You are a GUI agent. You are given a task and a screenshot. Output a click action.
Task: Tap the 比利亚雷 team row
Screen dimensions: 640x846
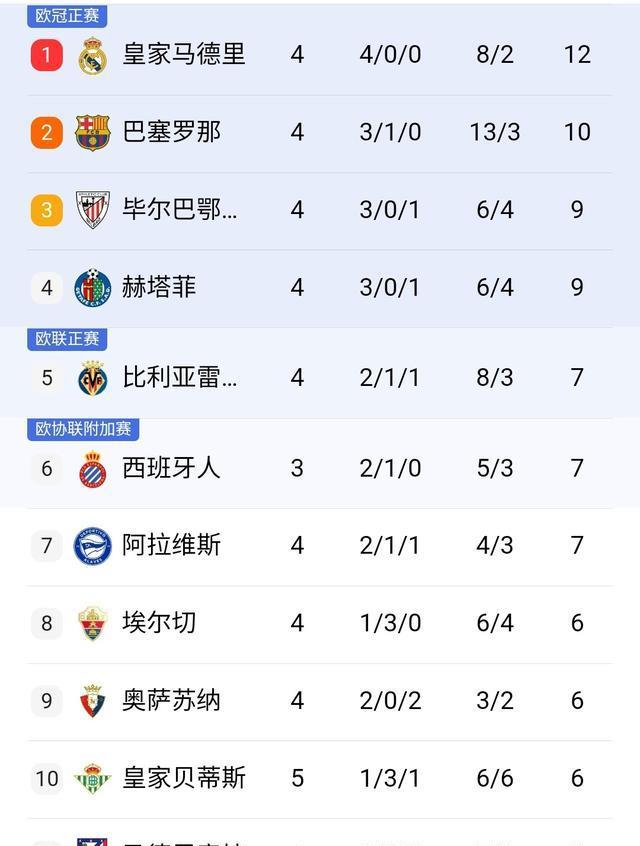(x=180, y=378)
